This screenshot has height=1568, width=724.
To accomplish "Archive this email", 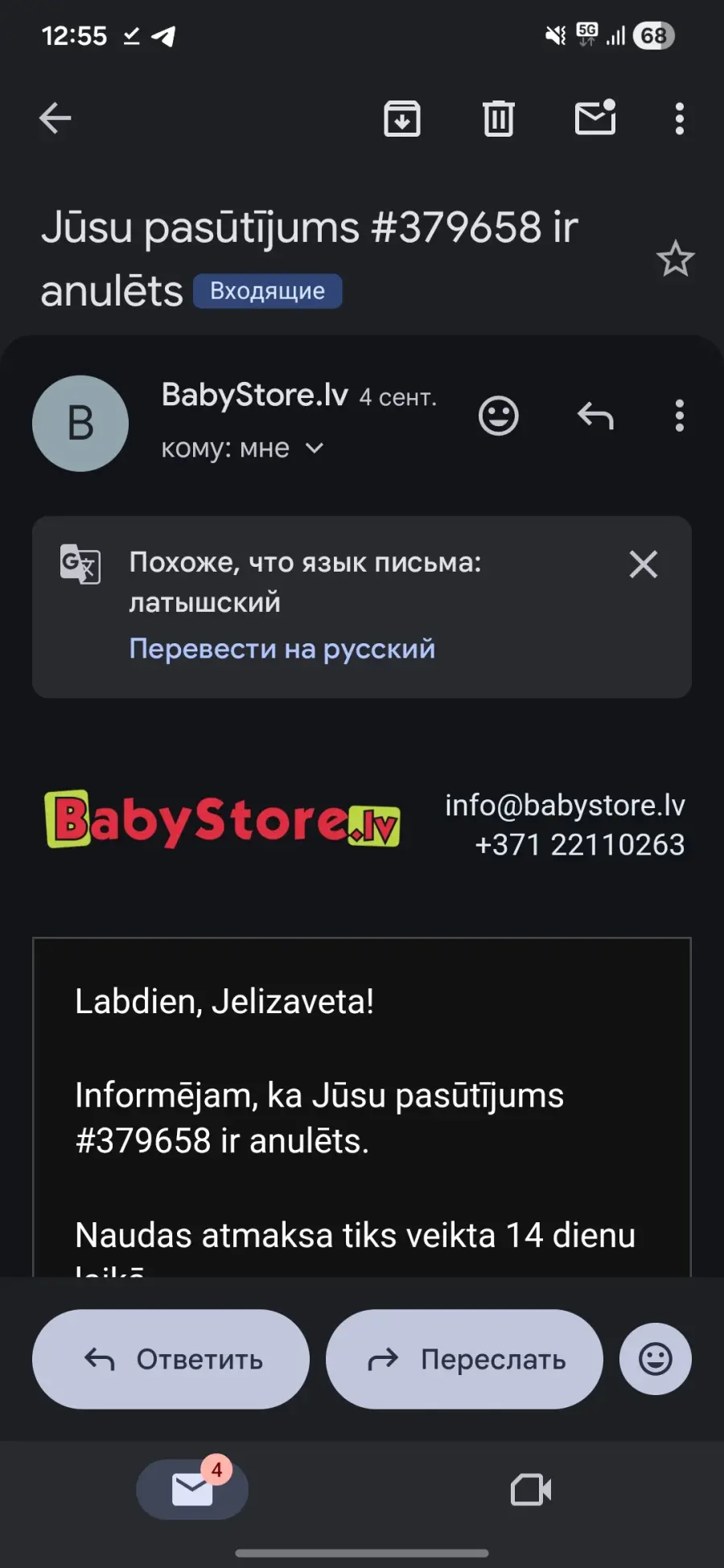I will coord(402,118).
